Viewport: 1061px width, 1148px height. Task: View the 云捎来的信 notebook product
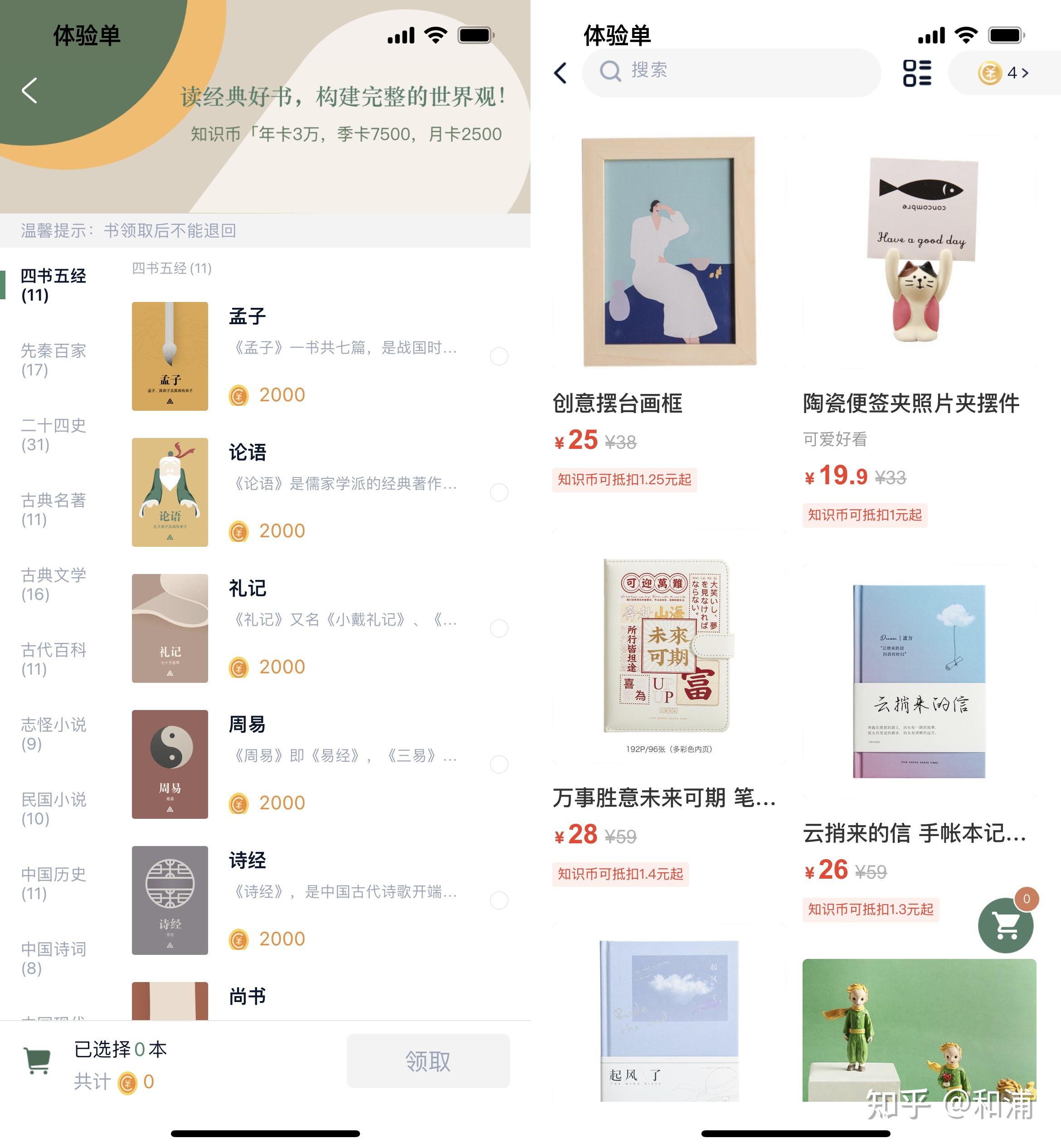919,681
